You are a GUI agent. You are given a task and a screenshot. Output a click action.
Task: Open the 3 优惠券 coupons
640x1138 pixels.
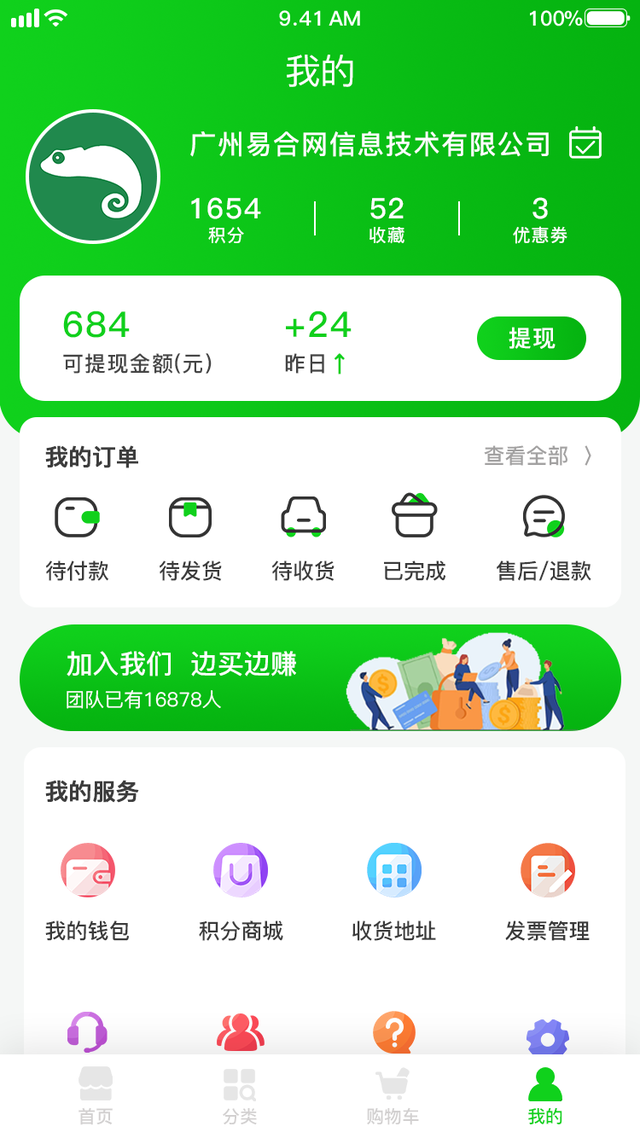click(x=540, y=220)
